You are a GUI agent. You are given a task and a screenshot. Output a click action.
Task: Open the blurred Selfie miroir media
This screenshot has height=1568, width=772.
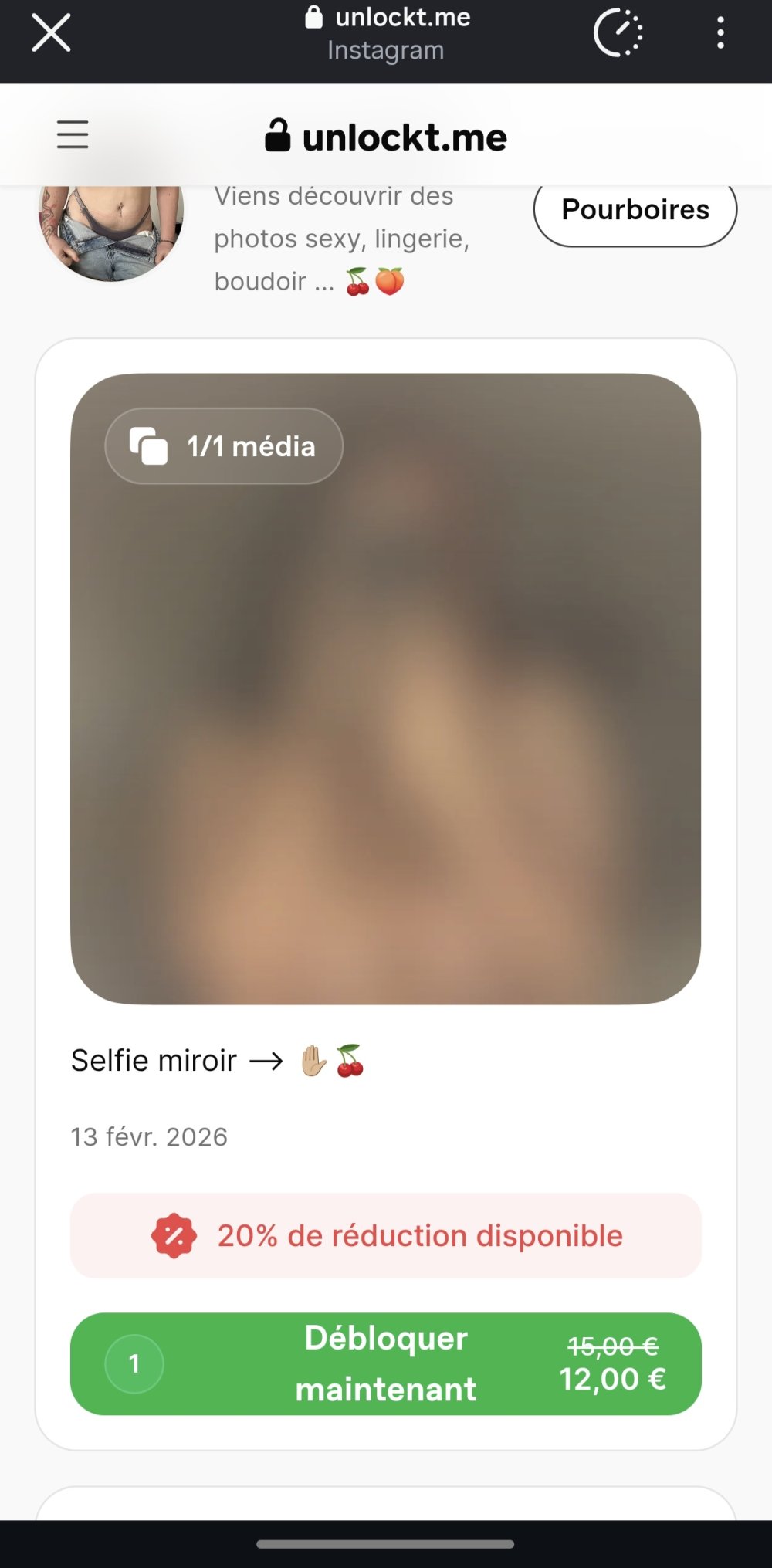coord(385,689)
